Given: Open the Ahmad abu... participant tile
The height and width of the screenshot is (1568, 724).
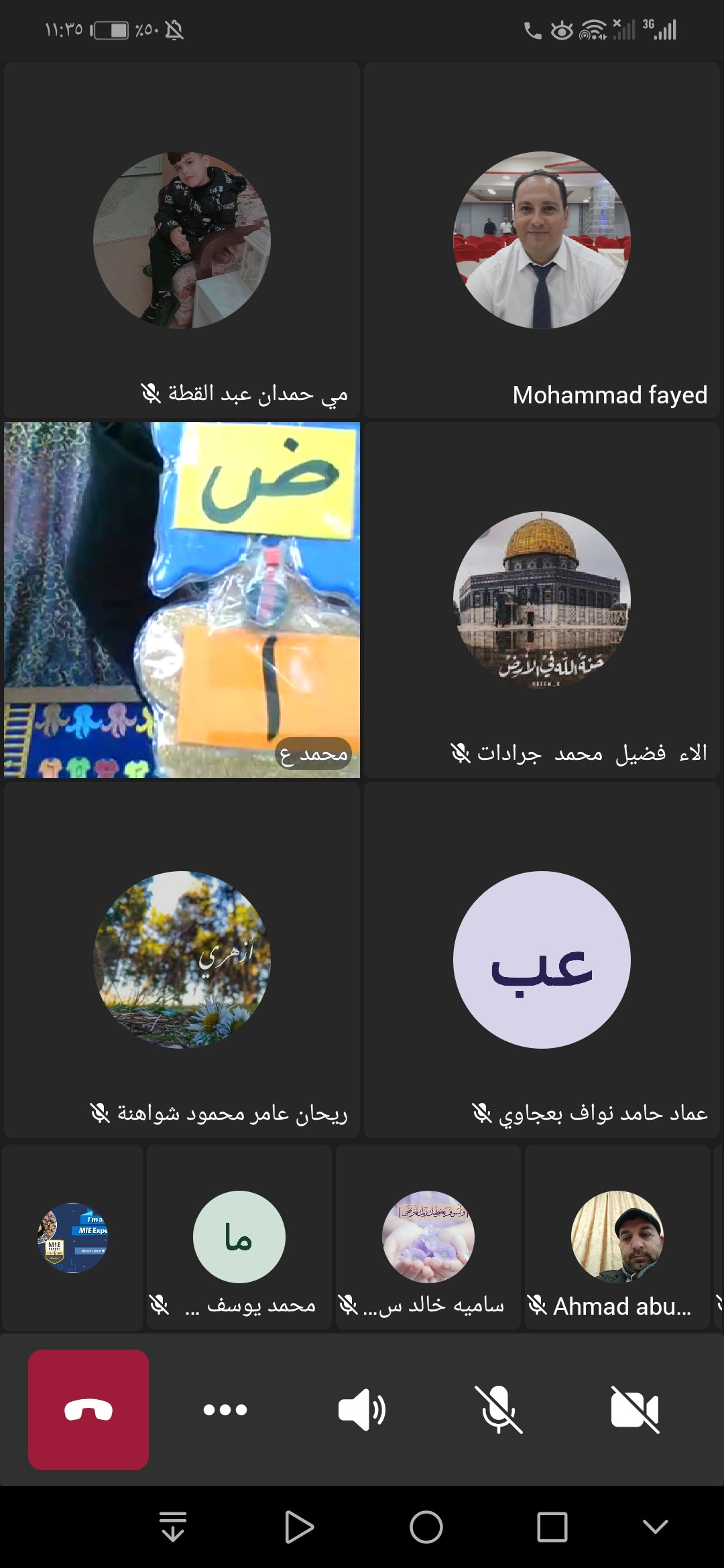Looking at the screenshot, I should (x=617, y=1237).
